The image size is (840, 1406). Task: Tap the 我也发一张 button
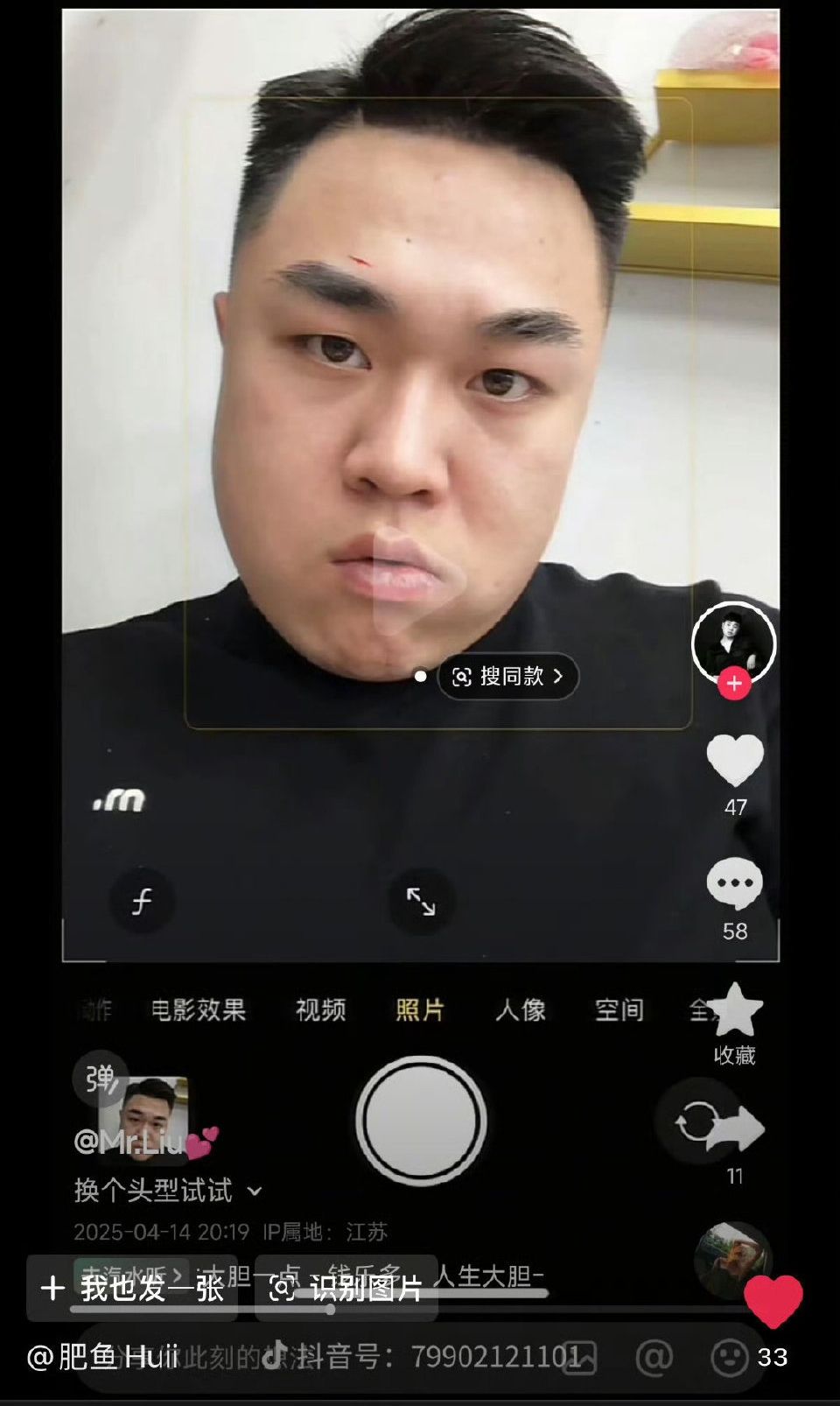(x=133, y=1288)
